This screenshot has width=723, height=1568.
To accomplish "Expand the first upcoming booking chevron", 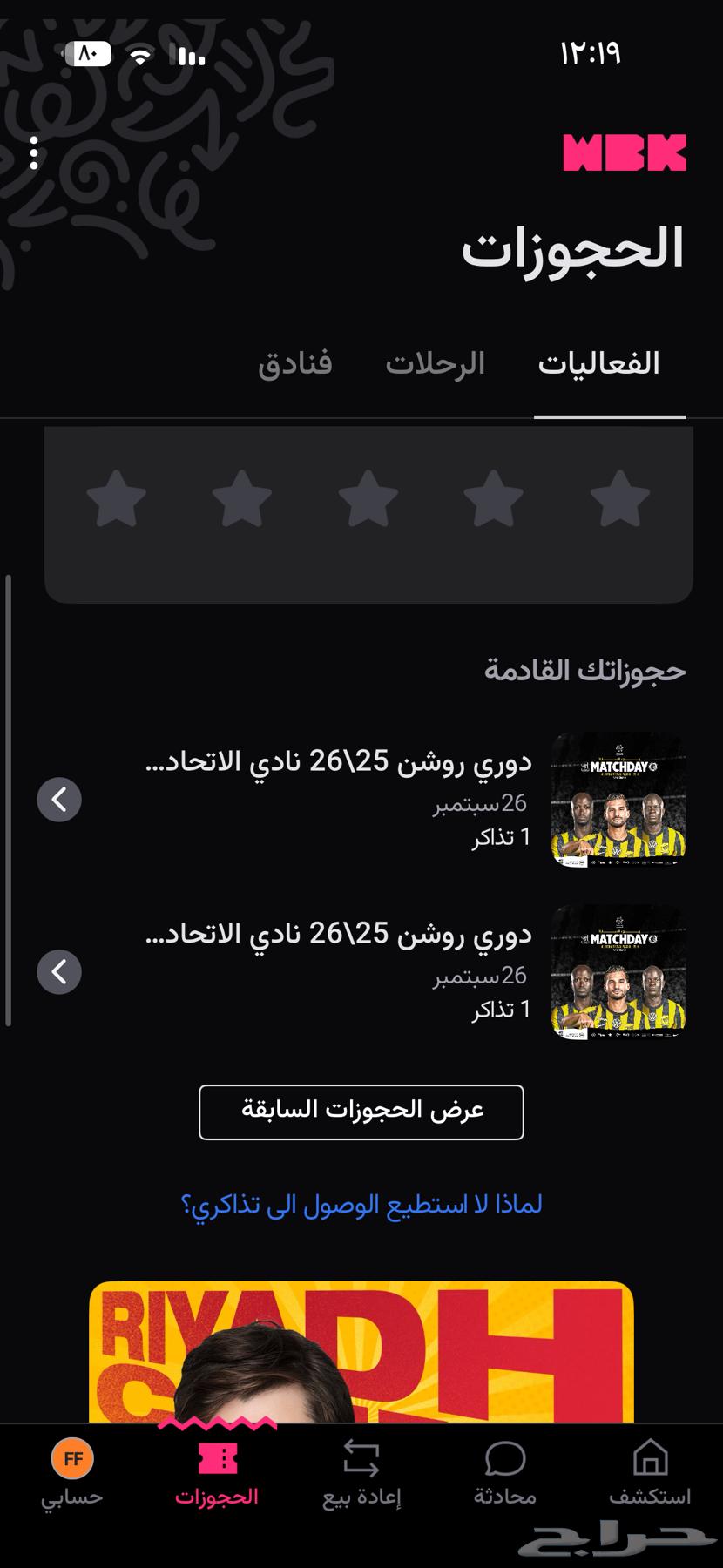I will pyautogui.click(x=59, y=799).
